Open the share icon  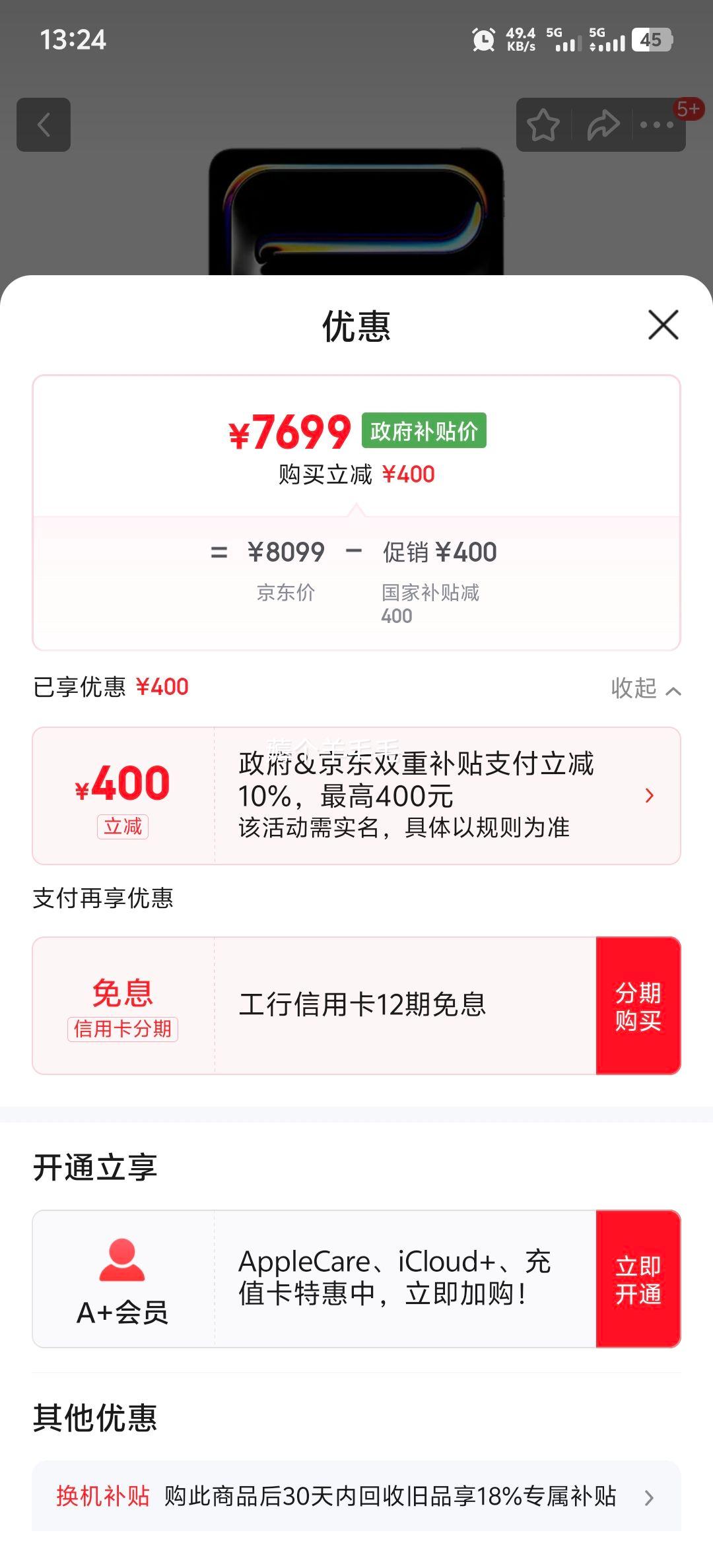pyautogui.click(x=603, y=125)
